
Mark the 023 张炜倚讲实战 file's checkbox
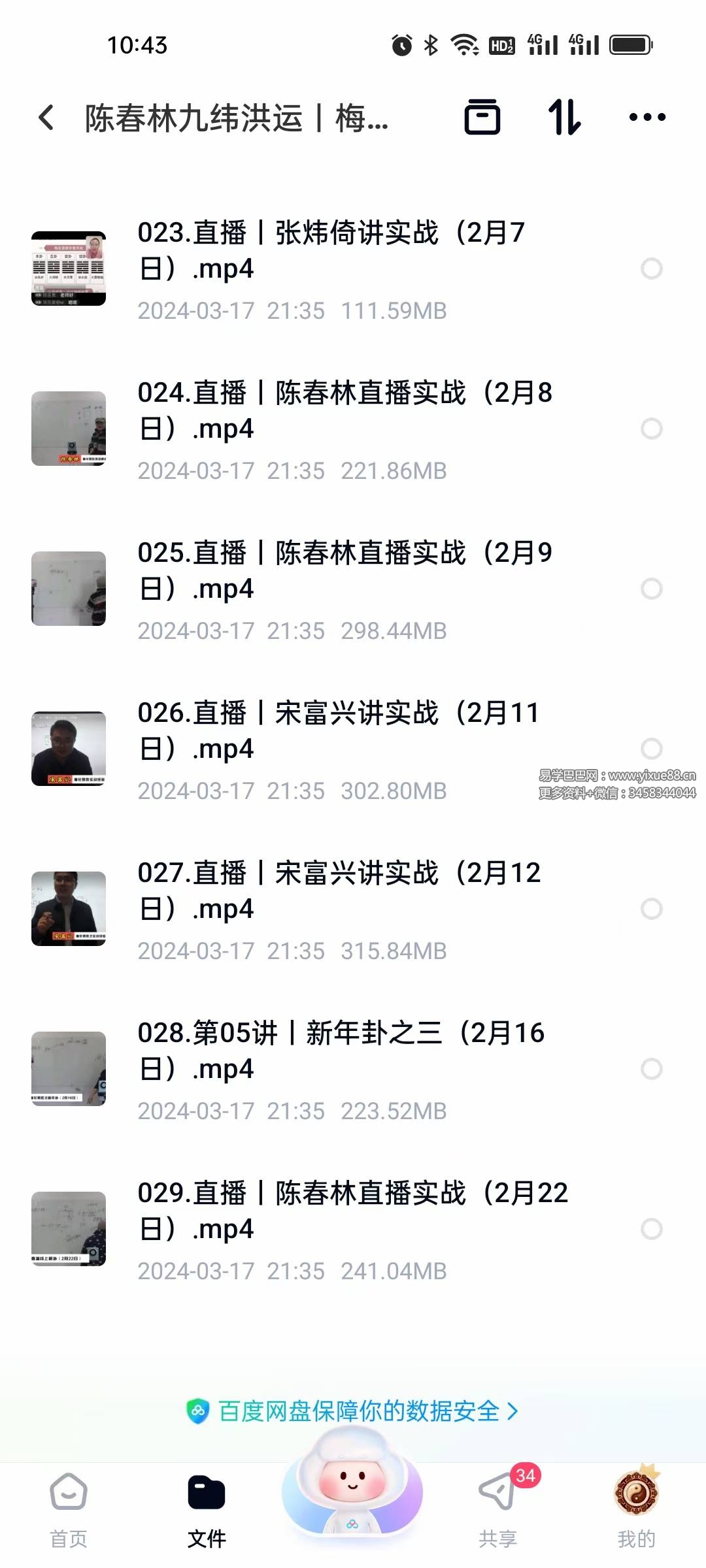click(x=652, y=269)
